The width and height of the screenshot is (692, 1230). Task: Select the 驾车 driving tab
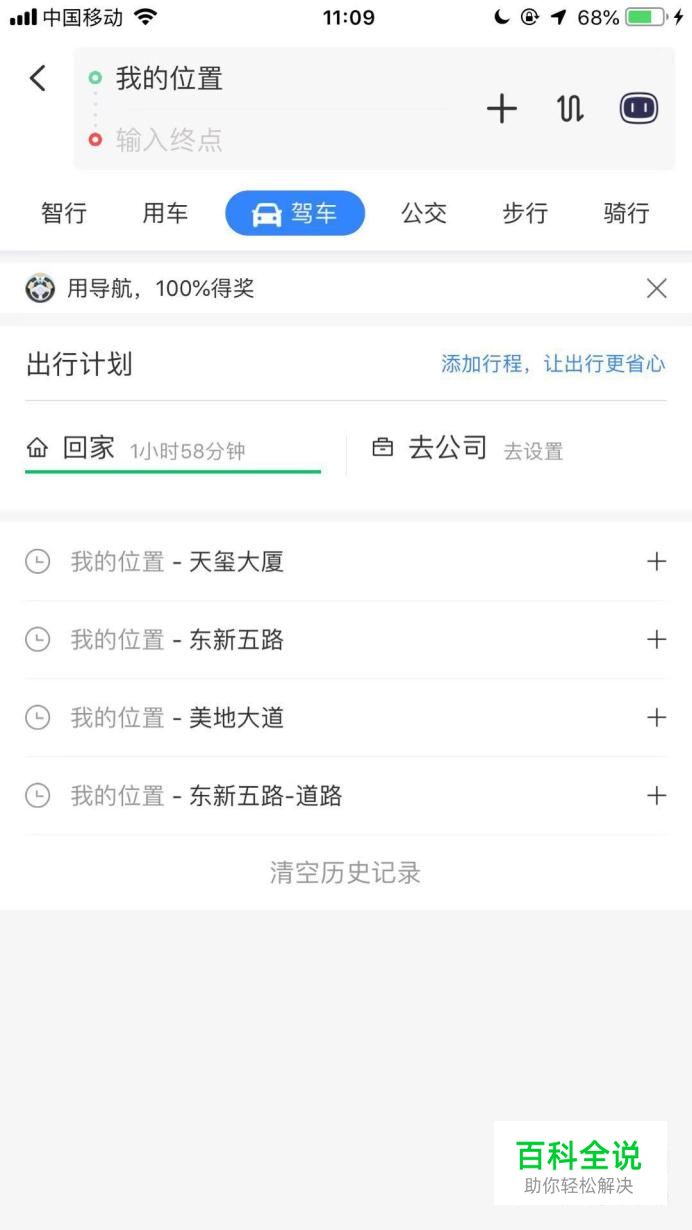coord(295,213)
